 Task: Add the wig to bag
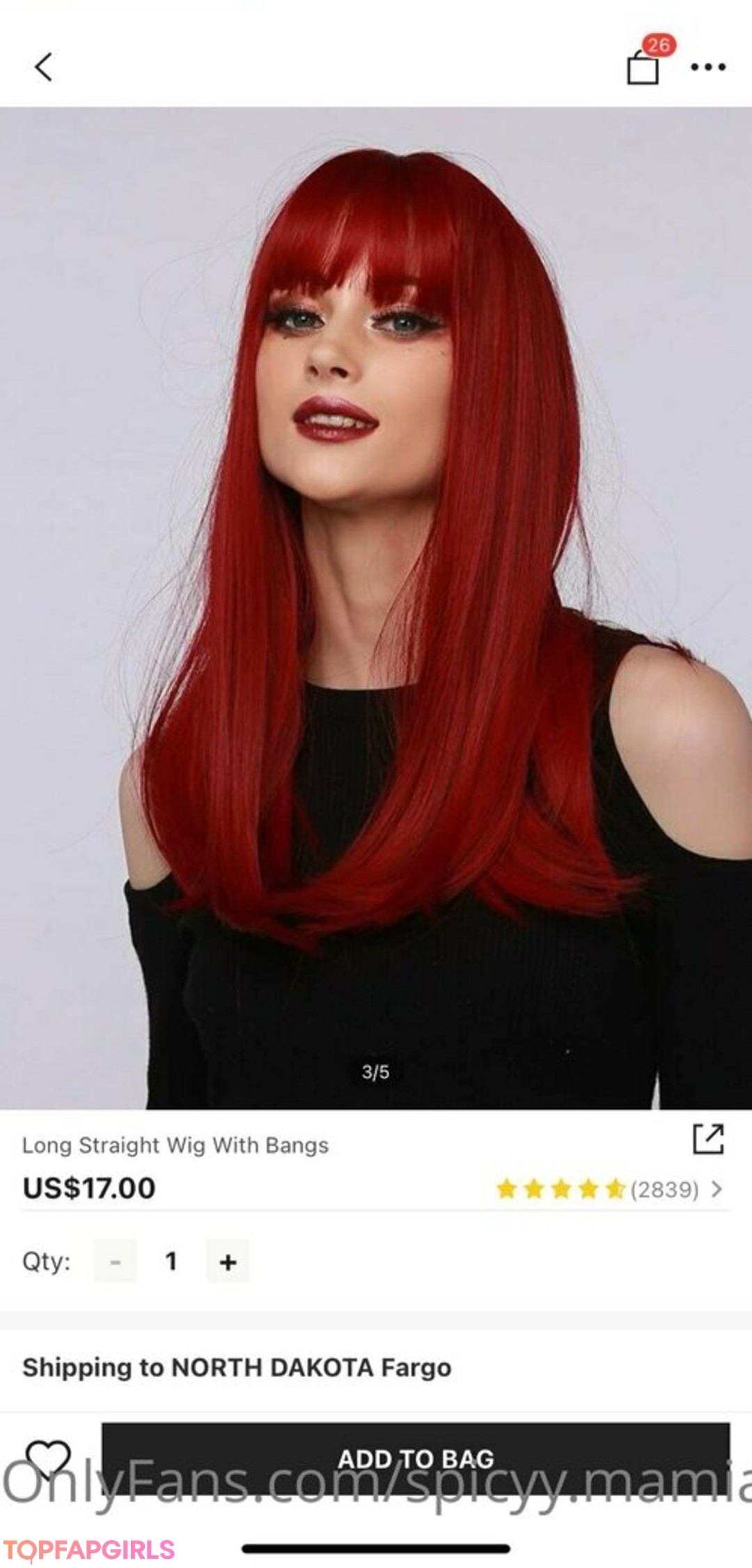416,1457
